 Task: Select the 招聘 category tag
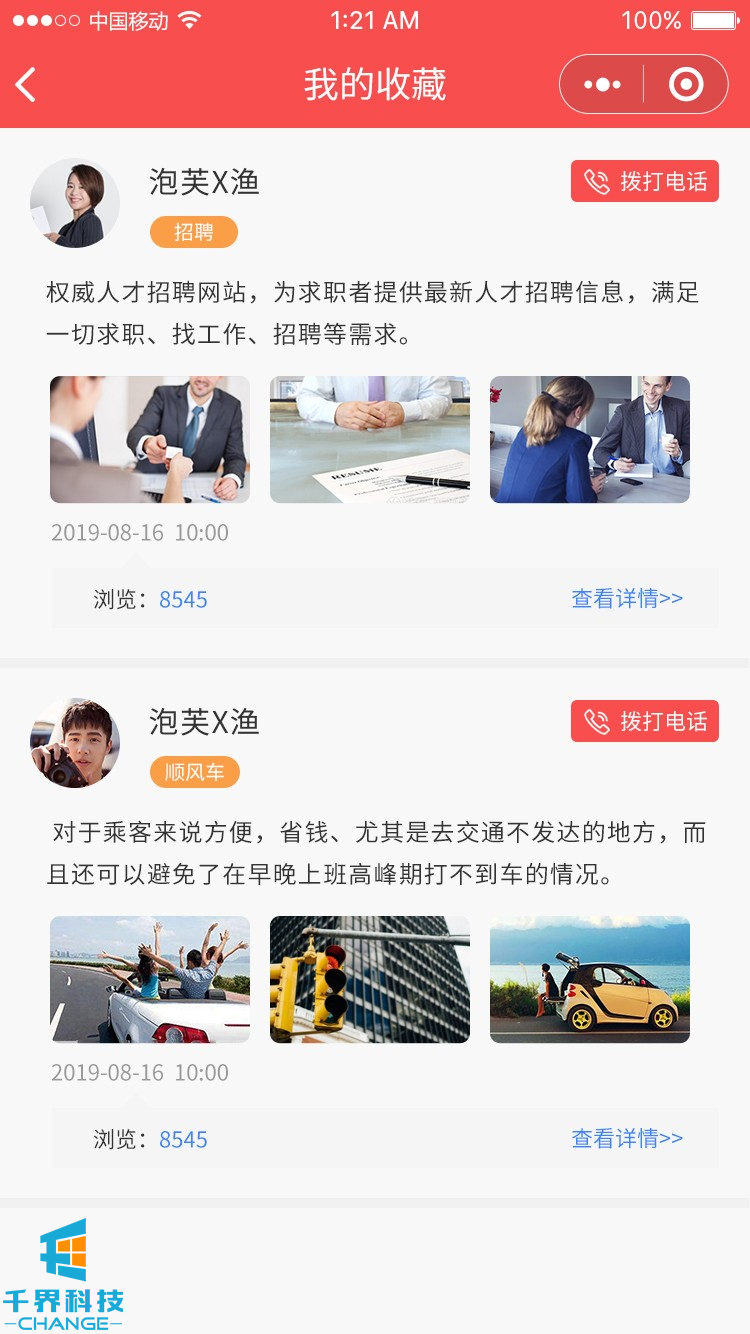[194, 232]
